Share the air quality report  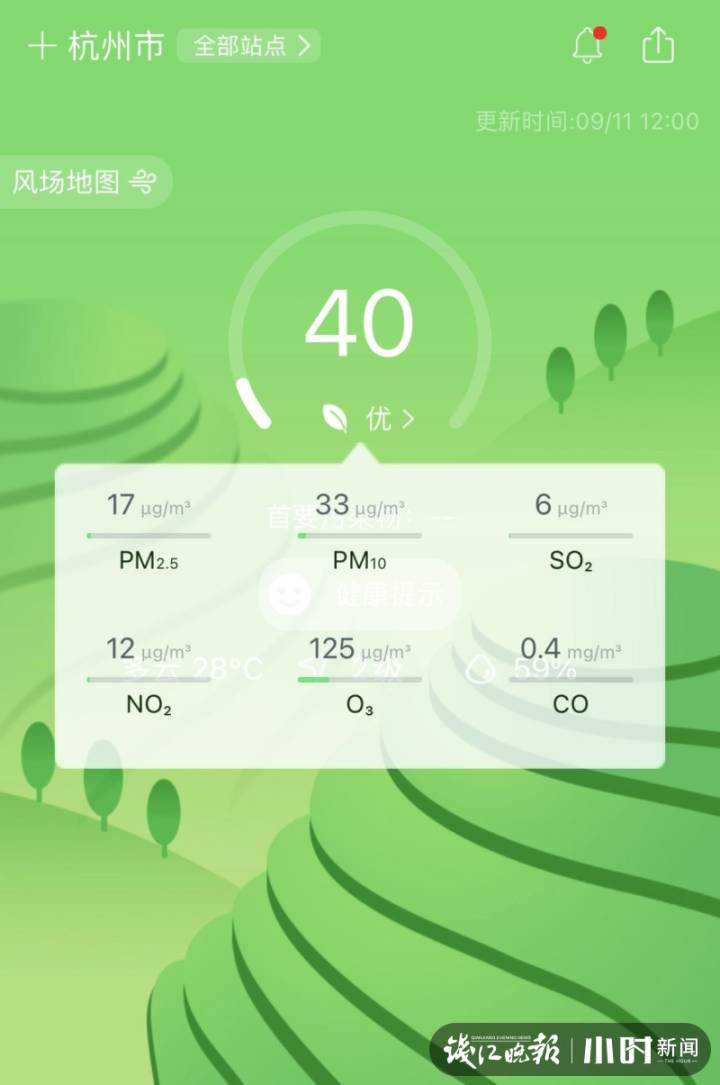click(x=658, y=45)
